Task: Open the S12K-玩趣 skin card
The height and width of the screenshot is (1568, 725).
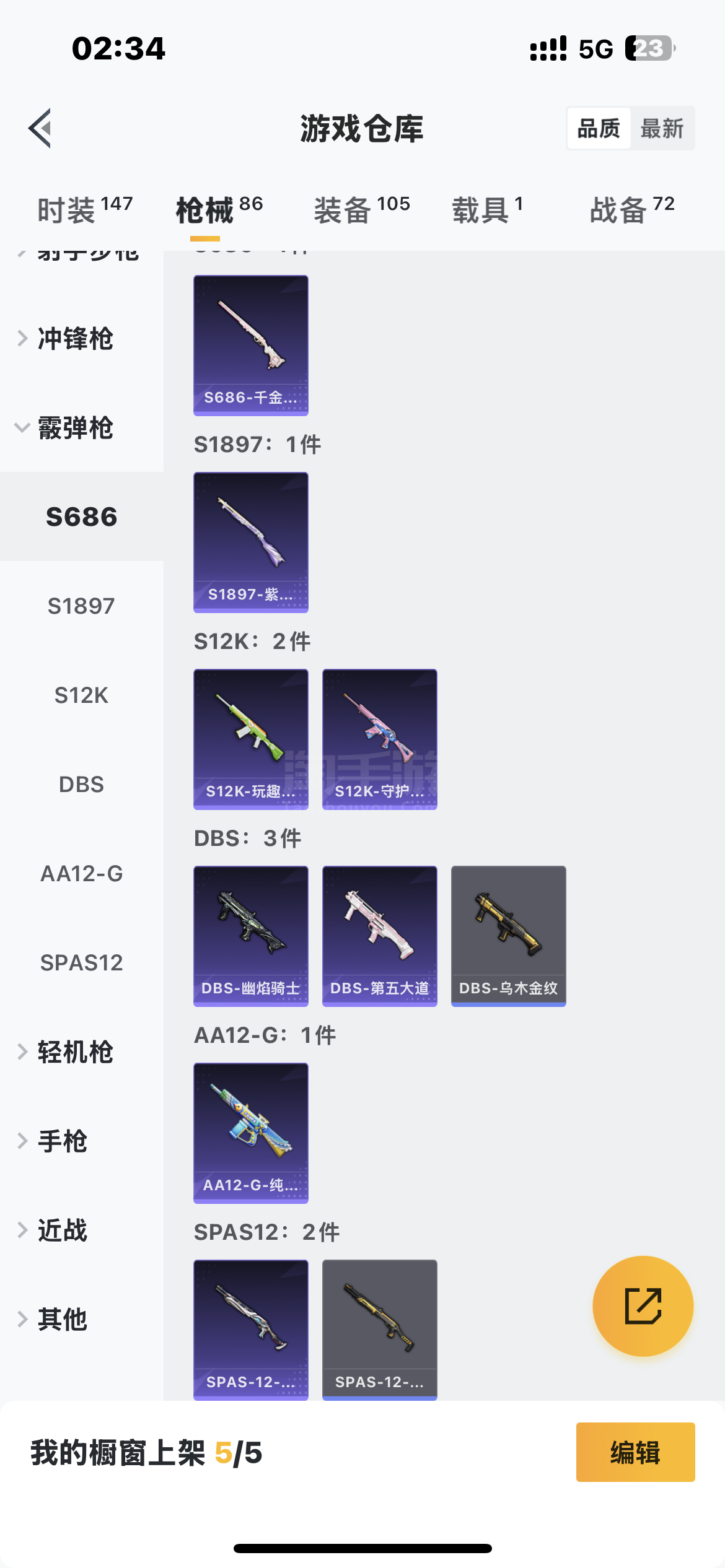Action: (x=251, y=739)
